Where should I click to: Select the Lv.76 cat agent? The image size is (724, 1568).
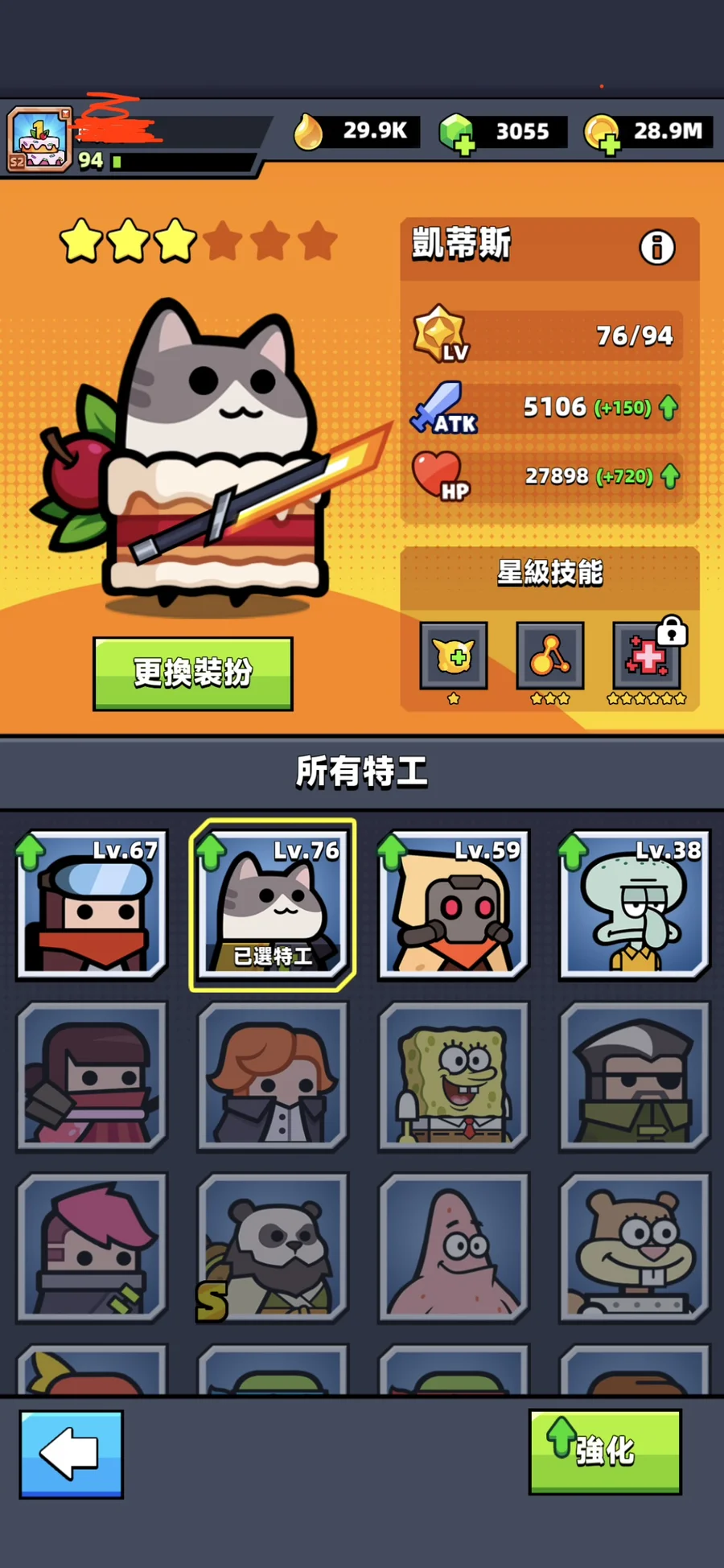tap(274, 904)
